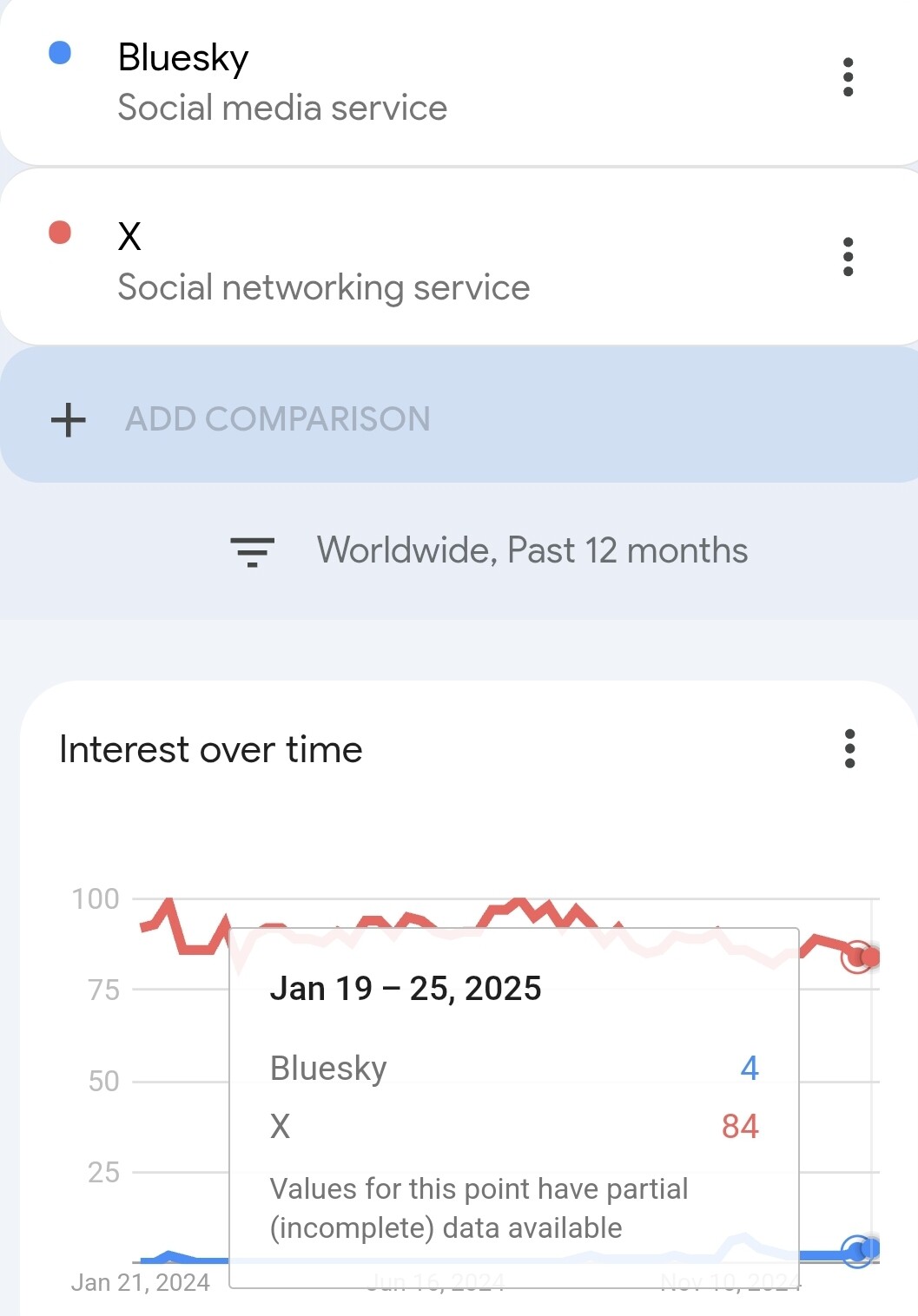Open the overflow menu for Bluesky term
The image size is (918, 1316).
point(849,78)
